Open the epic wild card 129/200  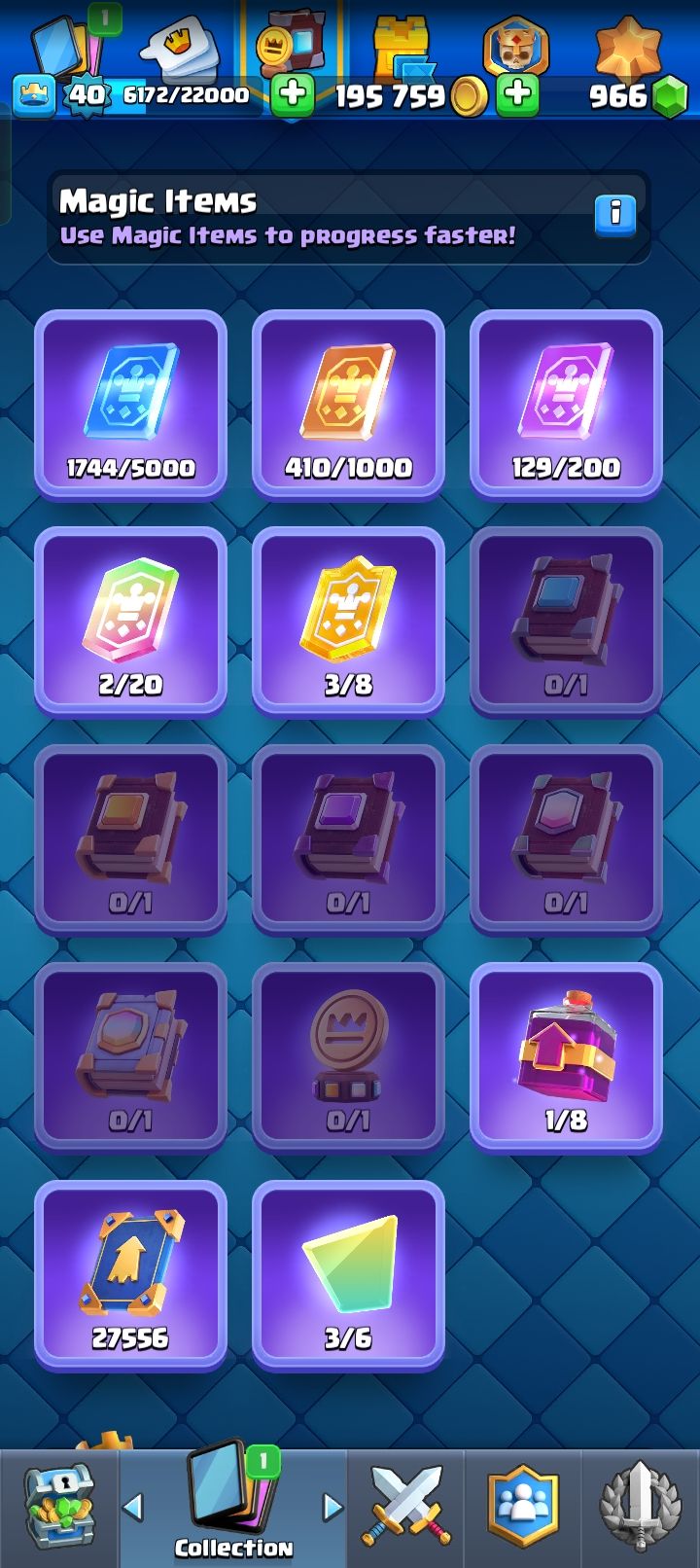coord(566,404)
